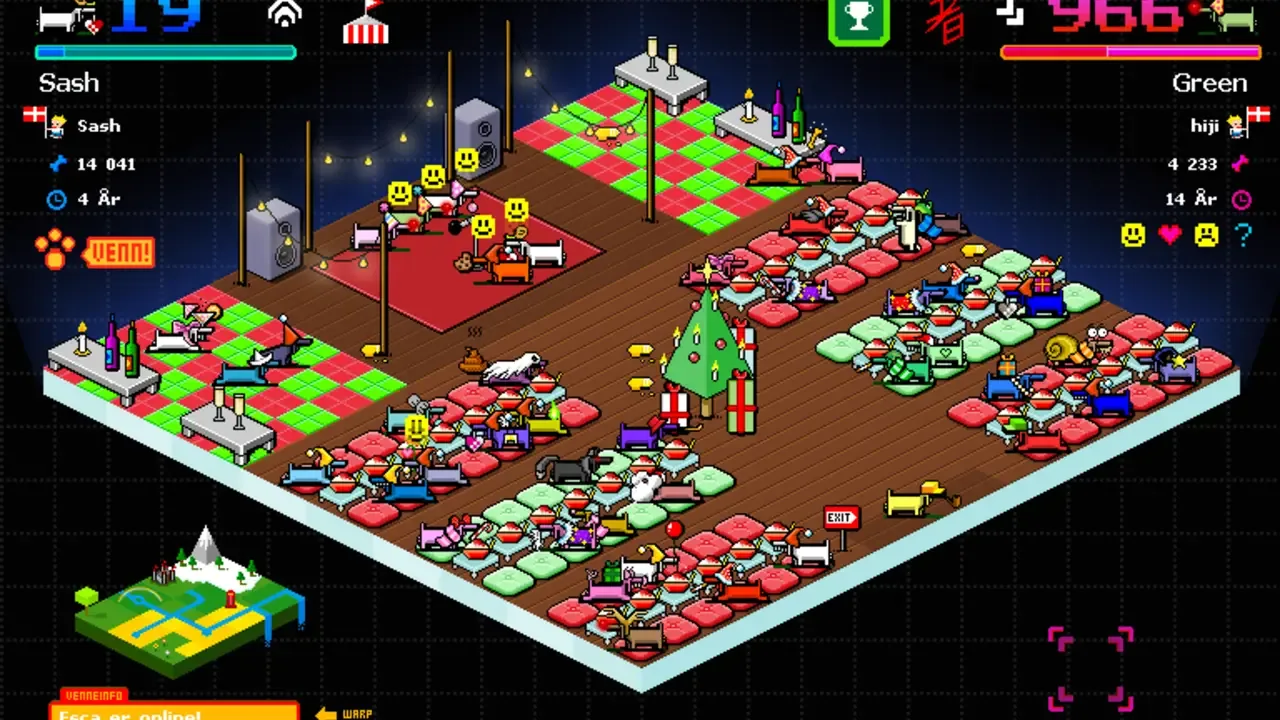This screenshot has width=1280, height=720.
Task: Send the smiley face emote
Action: [x=1132, y=235]
